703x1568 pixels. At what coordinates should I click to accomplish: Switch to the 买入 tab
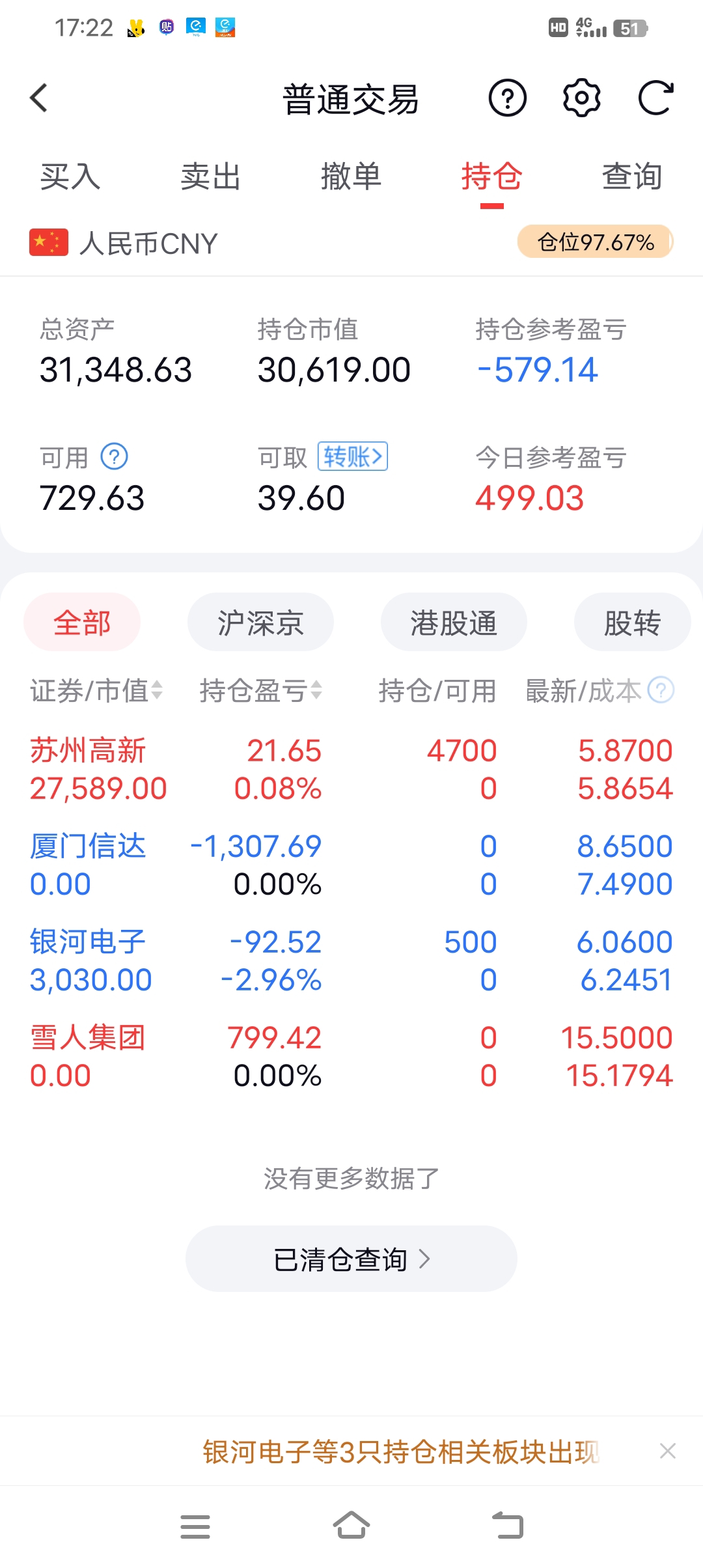point(70,177)
